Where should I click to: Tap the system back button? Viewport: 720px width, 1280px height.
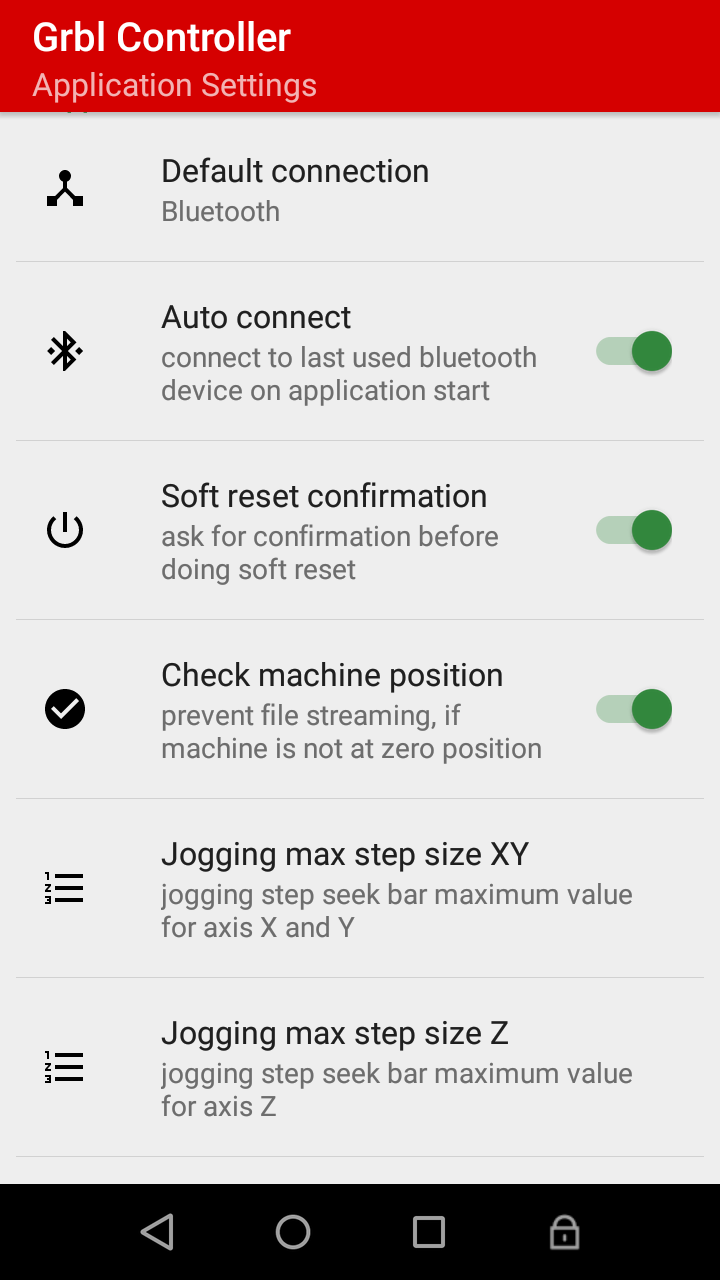pyautogui.click(x=157, y=1232)
